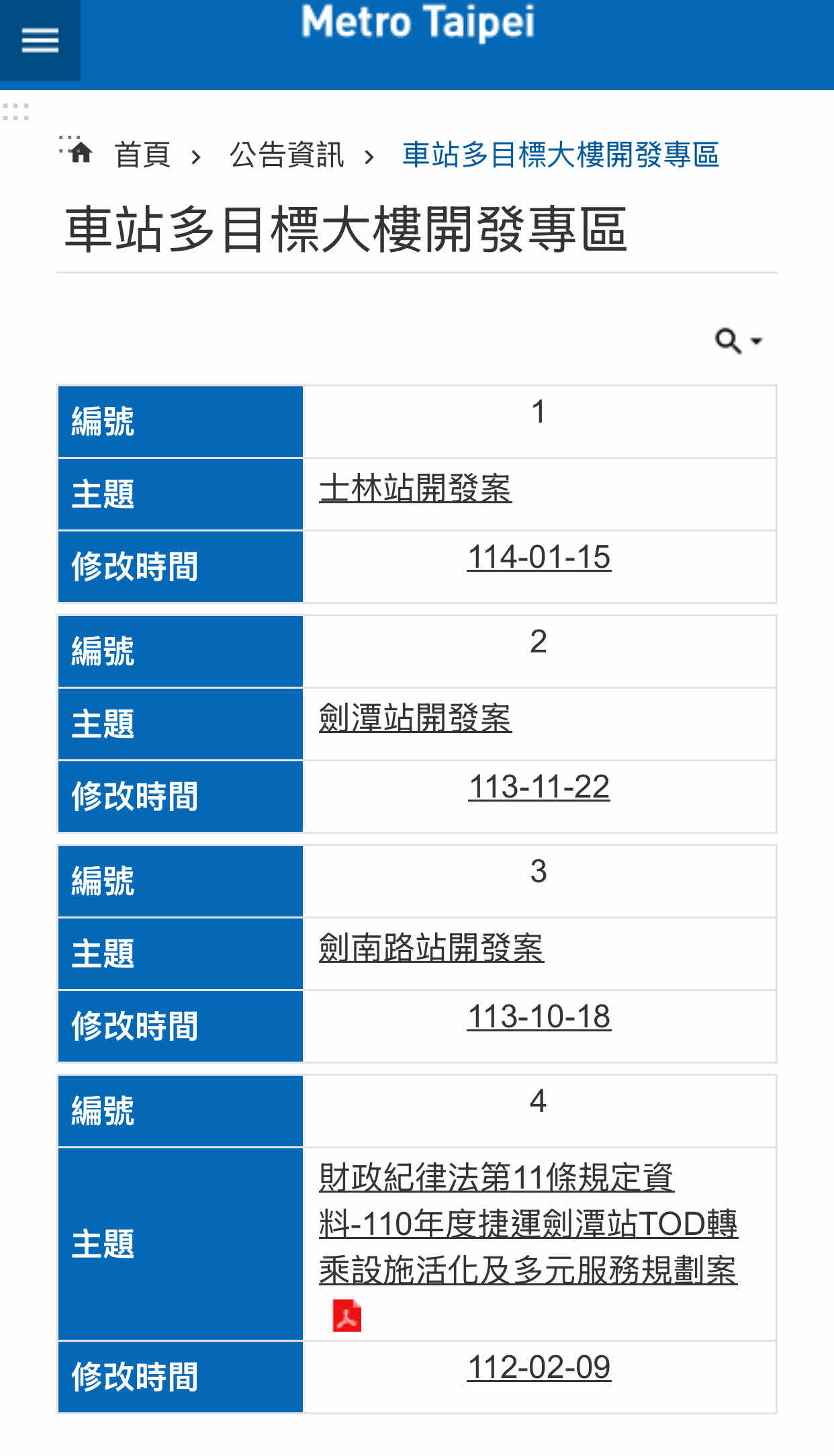Select the 113-10-18 date link
This screenshot has width=834, height=1456.
(x=539, y=1017)
